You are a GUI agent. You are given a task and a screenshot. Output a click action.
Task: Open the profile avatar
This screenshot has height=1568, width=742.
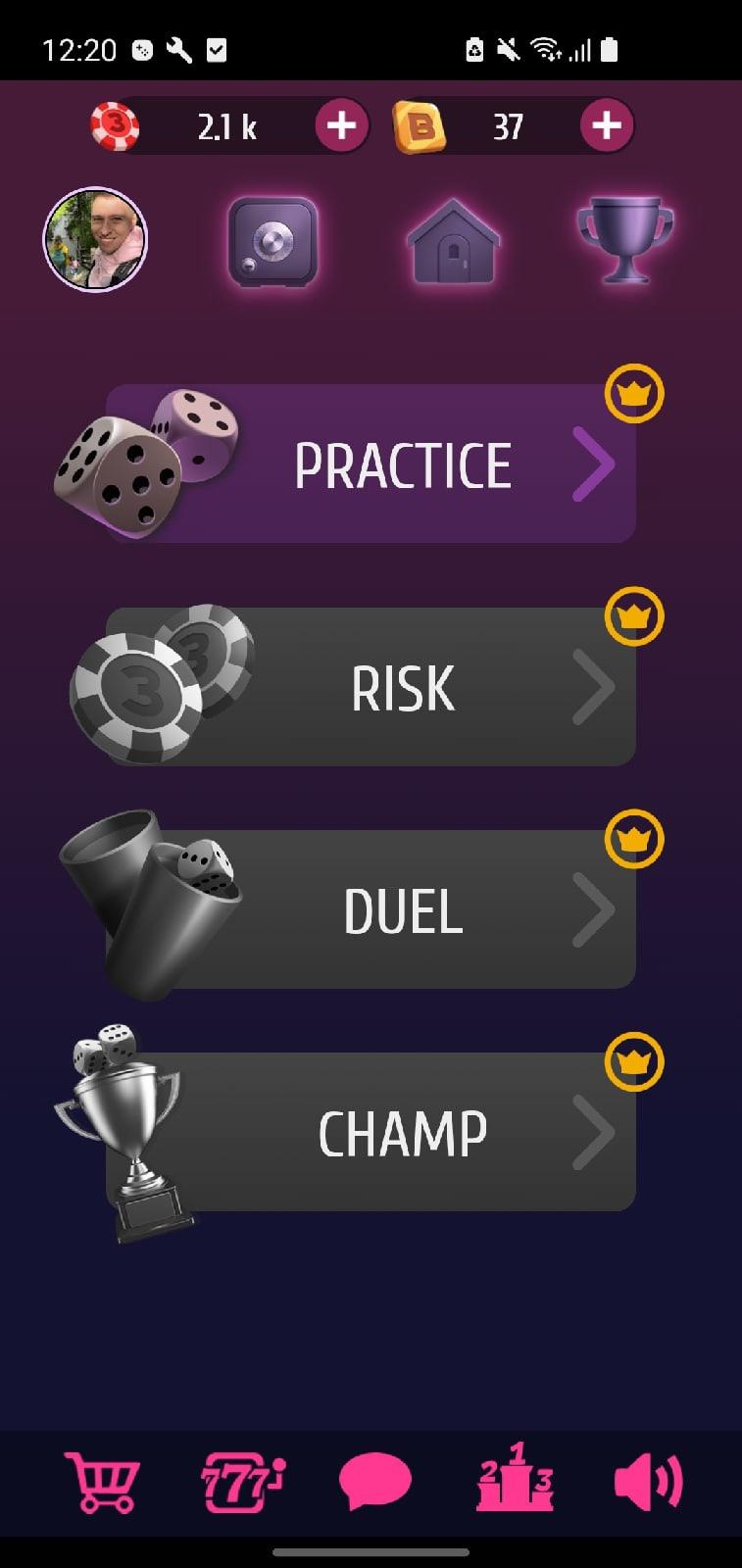[95, 240]
